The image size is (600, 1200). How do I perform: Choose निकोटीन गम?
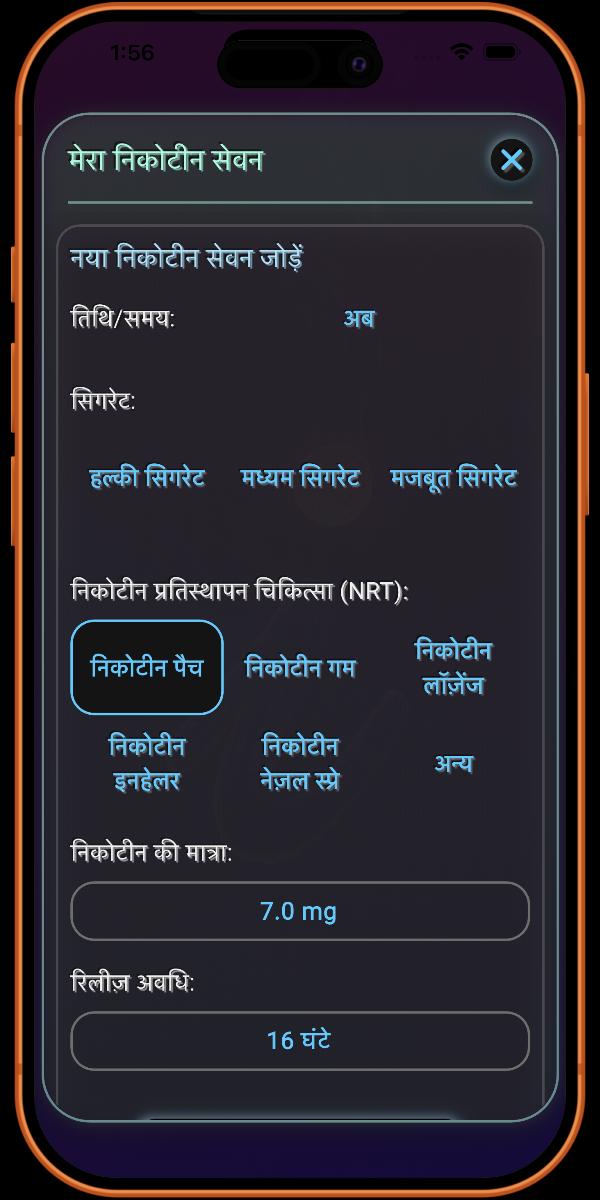click(x=300, y=667)
